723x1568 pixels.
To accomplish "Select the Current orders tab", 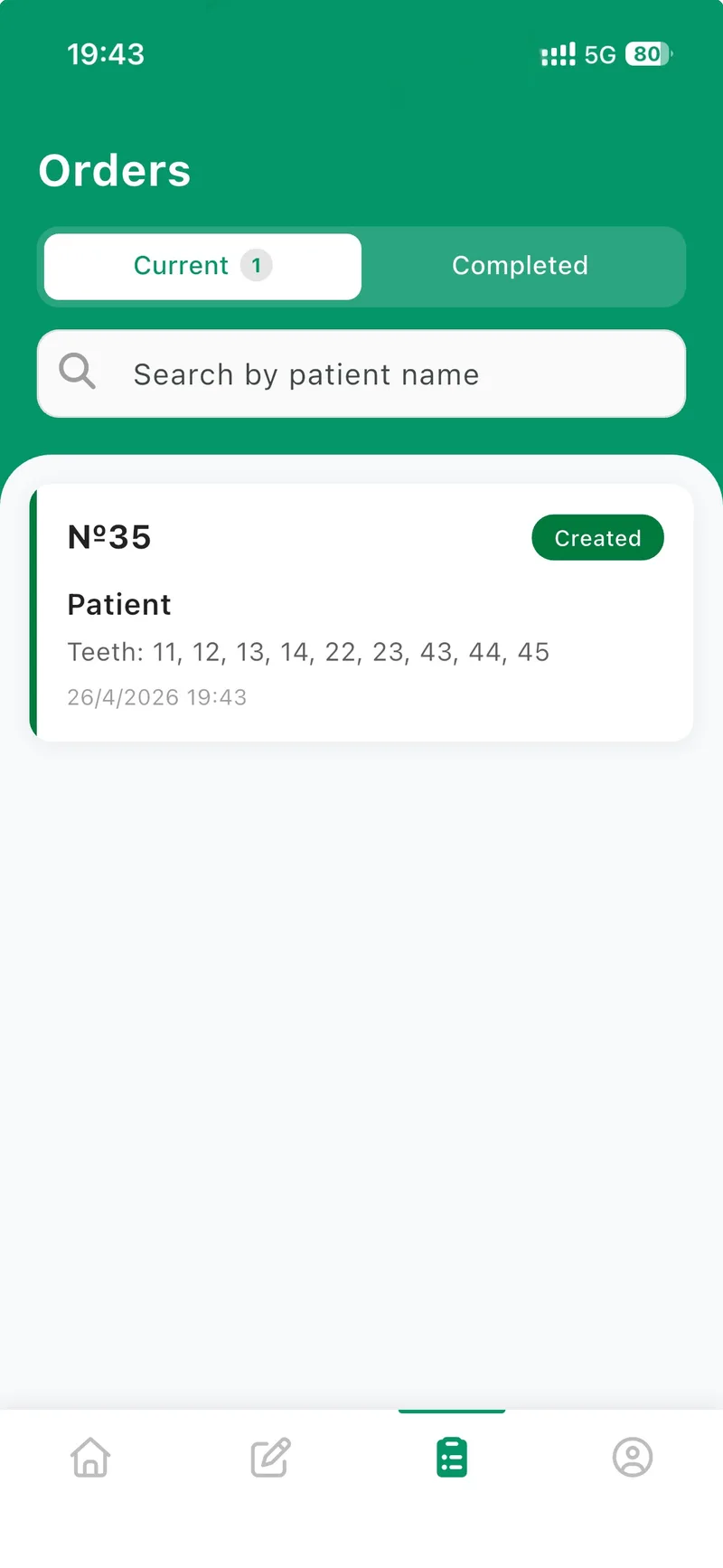I will 202,266.
